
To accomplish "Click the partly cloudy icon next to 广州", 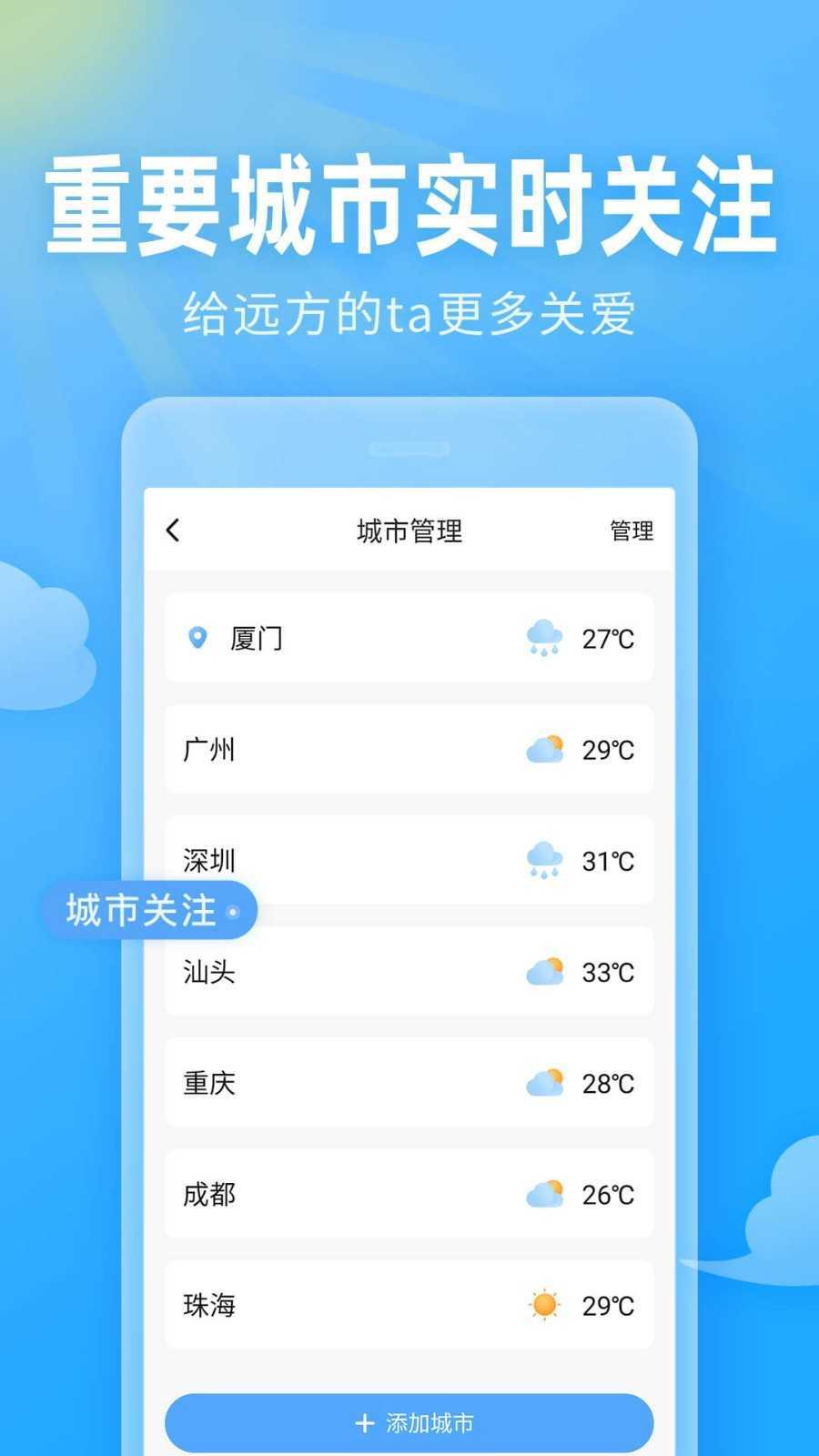I will (544, 749).
